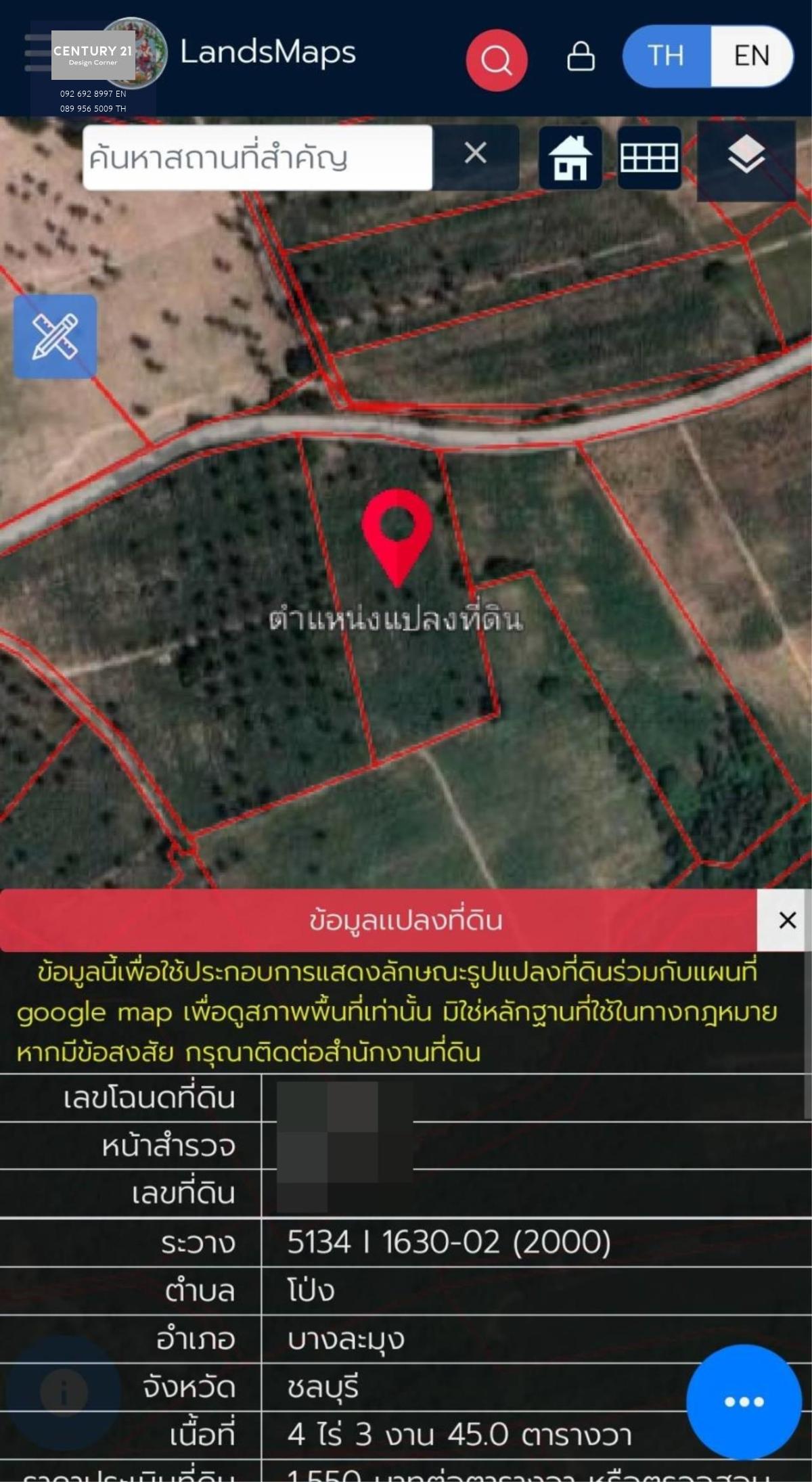812x1482 pixels.
Task: Open the map layers selector
Action: tap(746, 158)
